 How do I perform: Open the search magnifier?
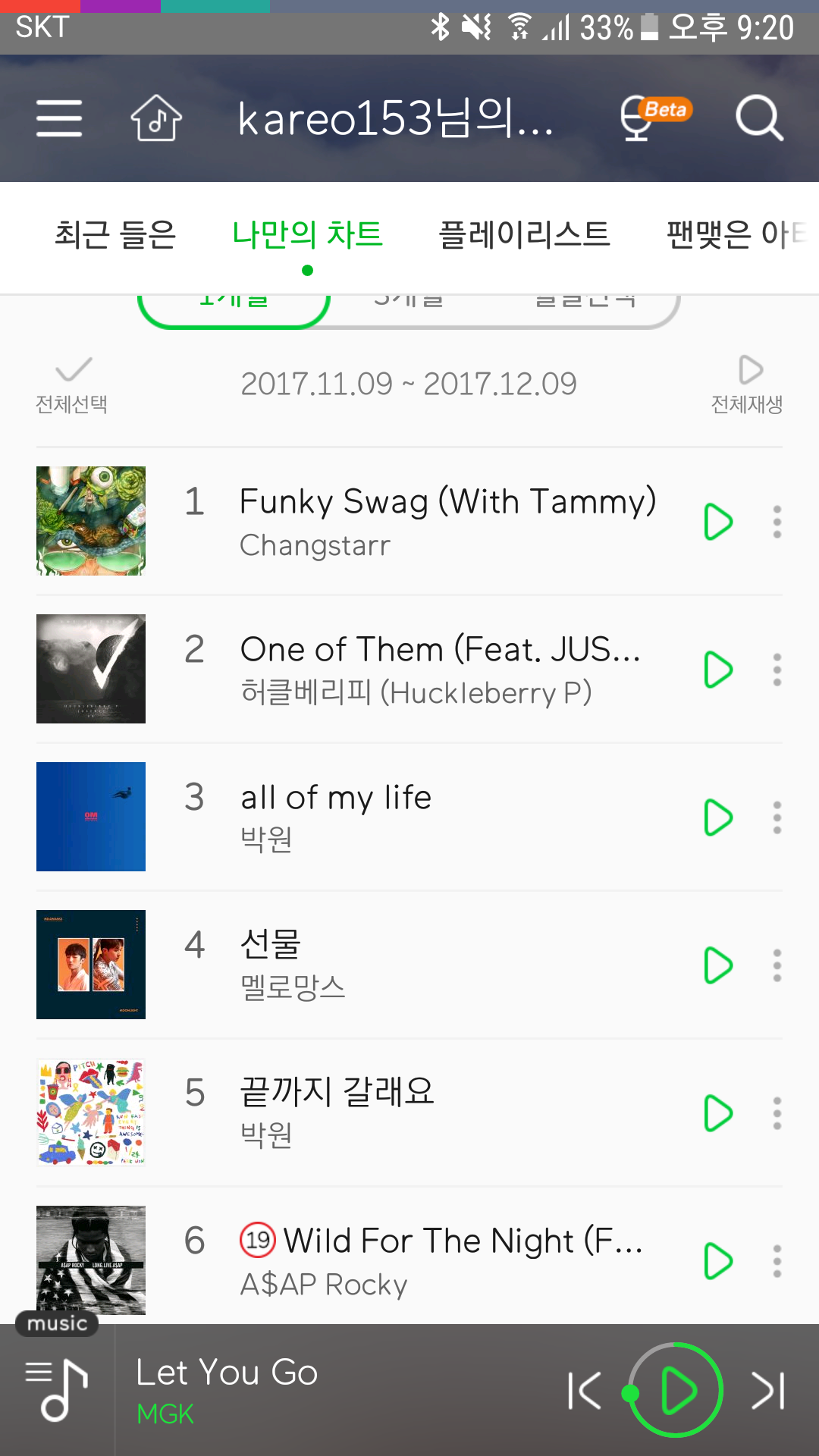(759, 118)
